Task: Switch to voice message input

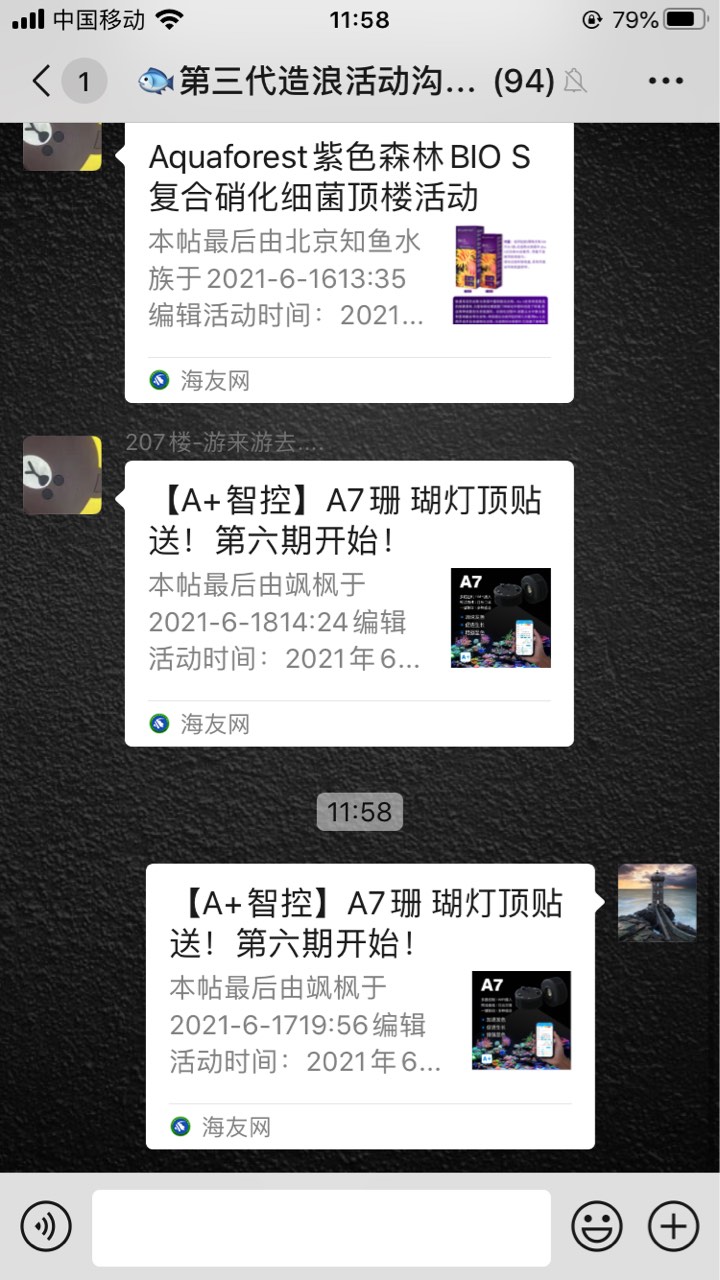Action: (46, 1226)
